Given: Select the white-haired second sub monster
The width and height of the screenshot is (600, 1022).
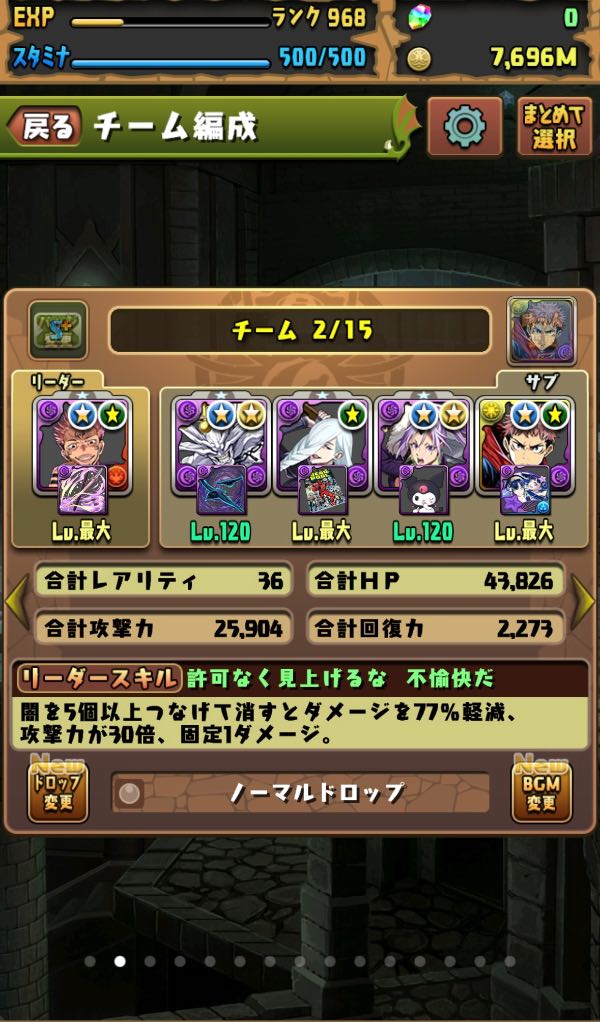Looking at the screenshot, I should [x=322, y=455].
